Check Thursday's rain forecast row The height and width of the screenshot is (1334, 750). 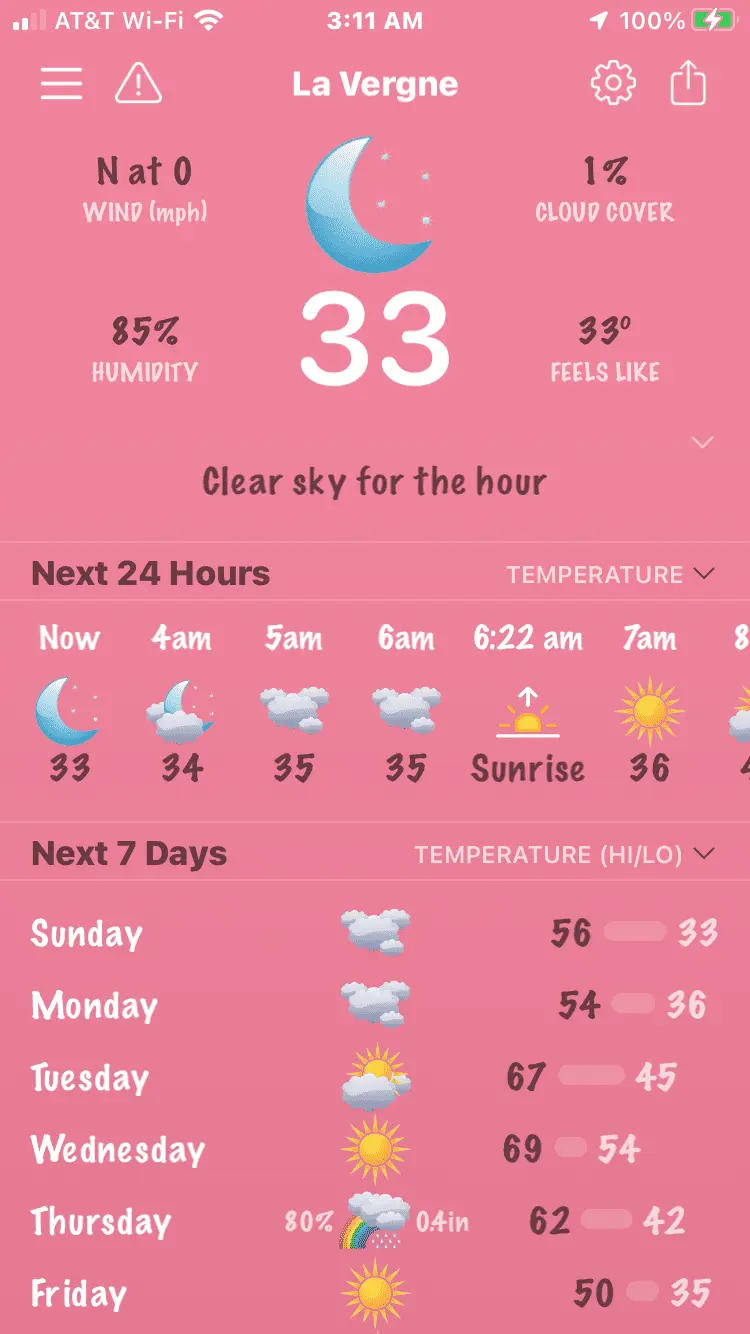(375, 1221)
